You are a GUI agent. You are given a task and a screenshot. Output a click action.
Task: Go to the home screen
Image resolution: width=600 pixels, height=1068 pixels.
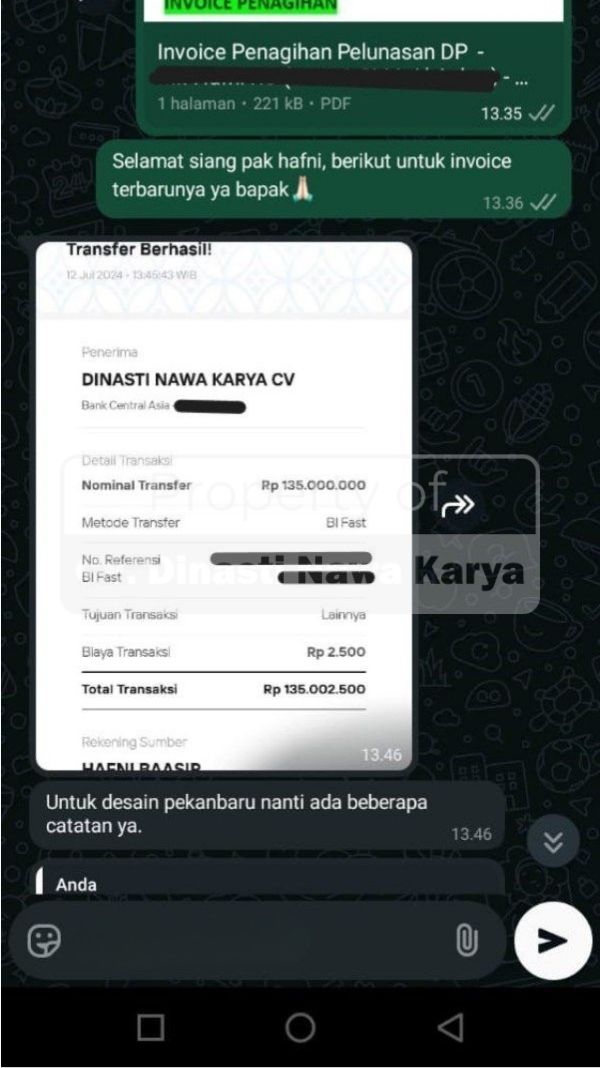pyautogui.click(x=300, y=1027)
